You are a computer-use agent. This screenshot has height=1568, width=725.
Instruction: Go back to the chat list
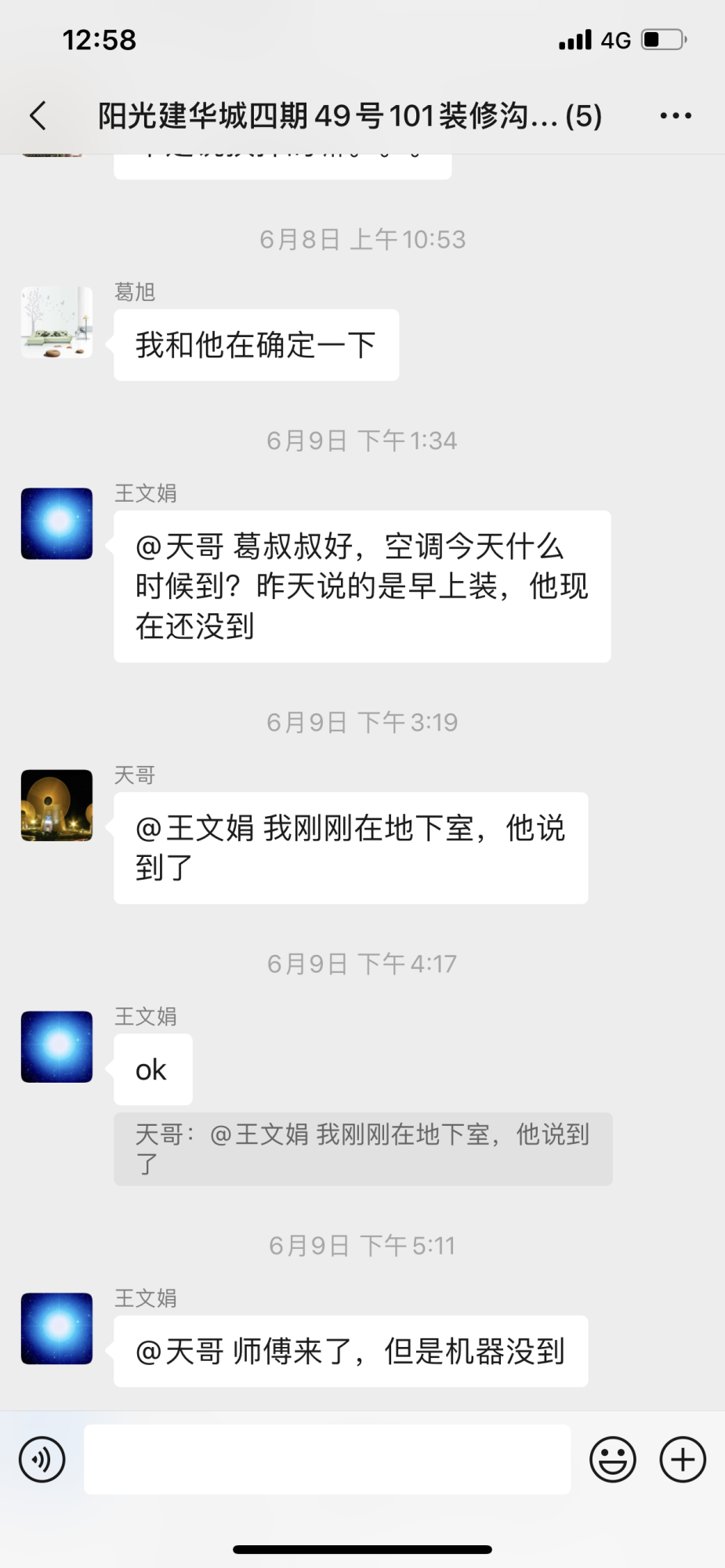38,116
